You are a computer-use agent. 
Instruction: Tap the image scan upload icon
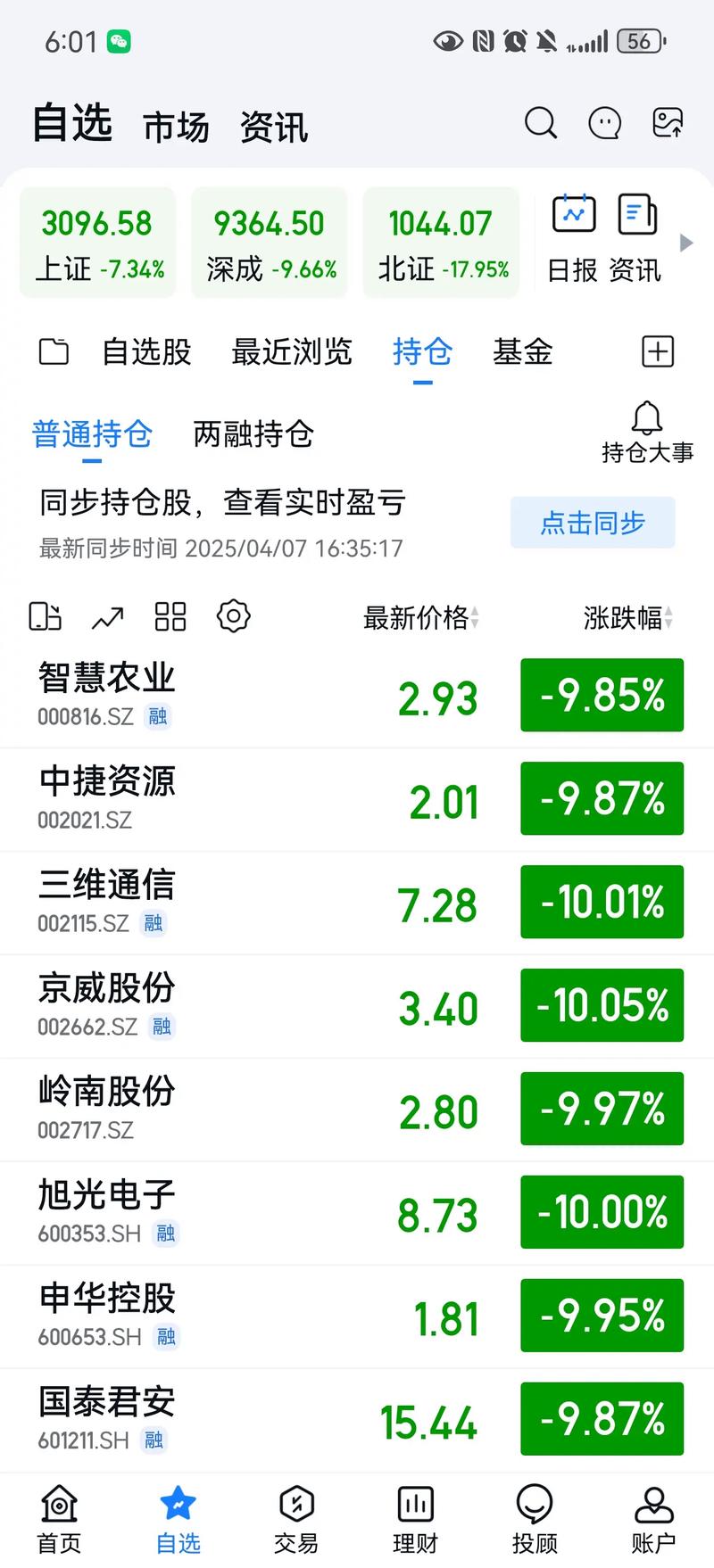pos(668,124)
